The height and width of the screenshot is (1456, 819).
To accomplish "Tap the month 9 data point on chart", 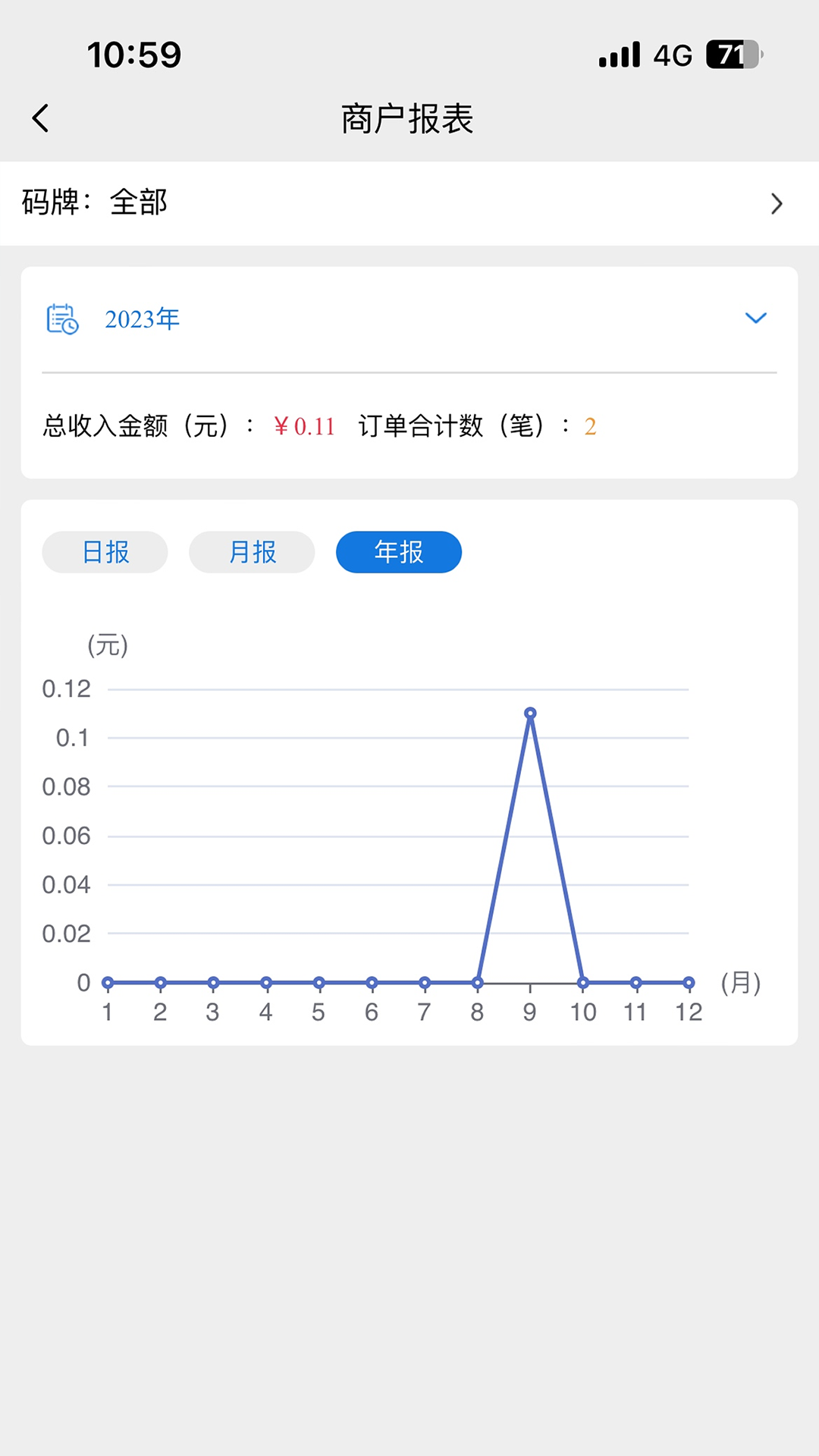I will point(530,714).
